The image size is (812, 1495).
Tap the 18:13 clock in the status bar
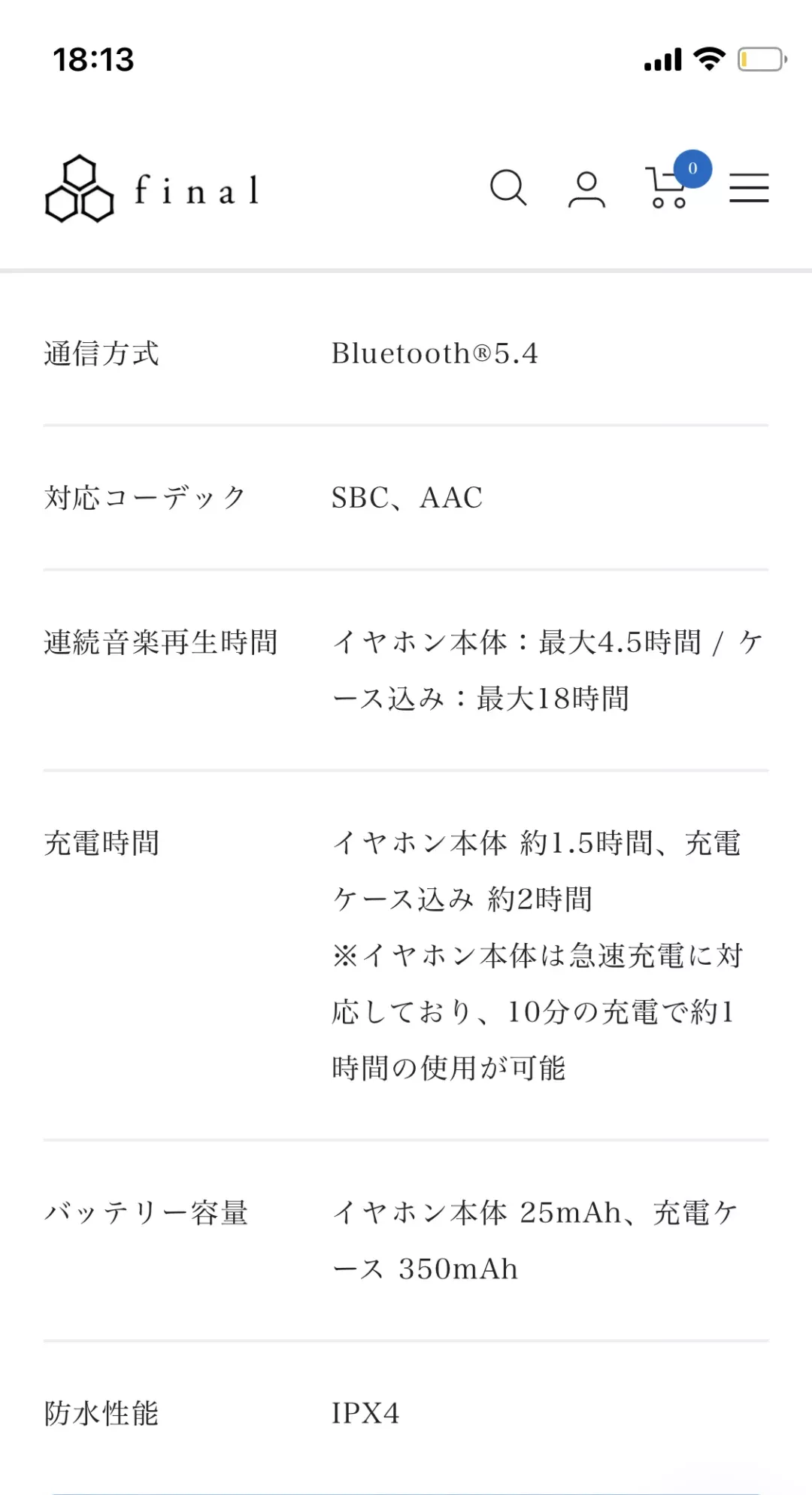(94, 60)
